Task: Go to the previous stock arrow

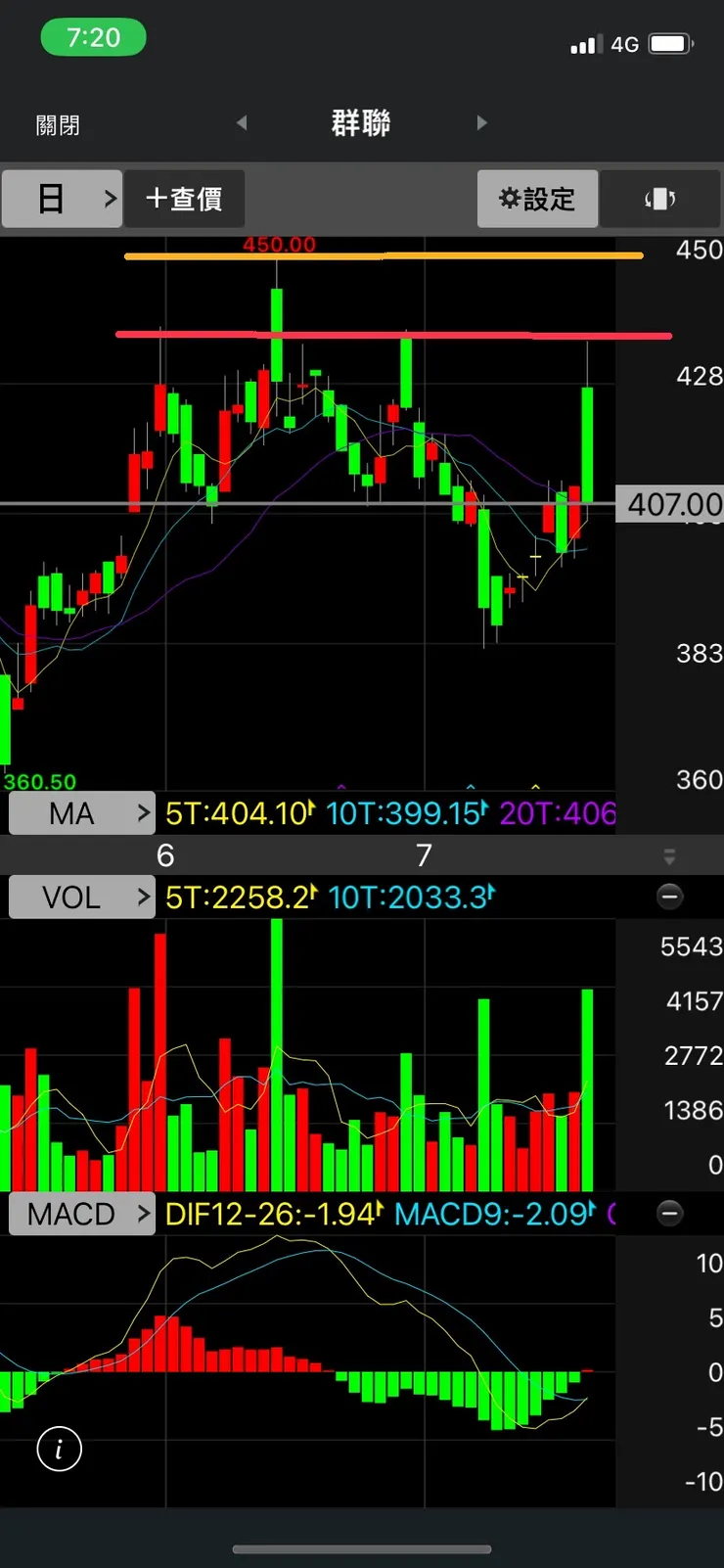Action: tap(242, 123)
